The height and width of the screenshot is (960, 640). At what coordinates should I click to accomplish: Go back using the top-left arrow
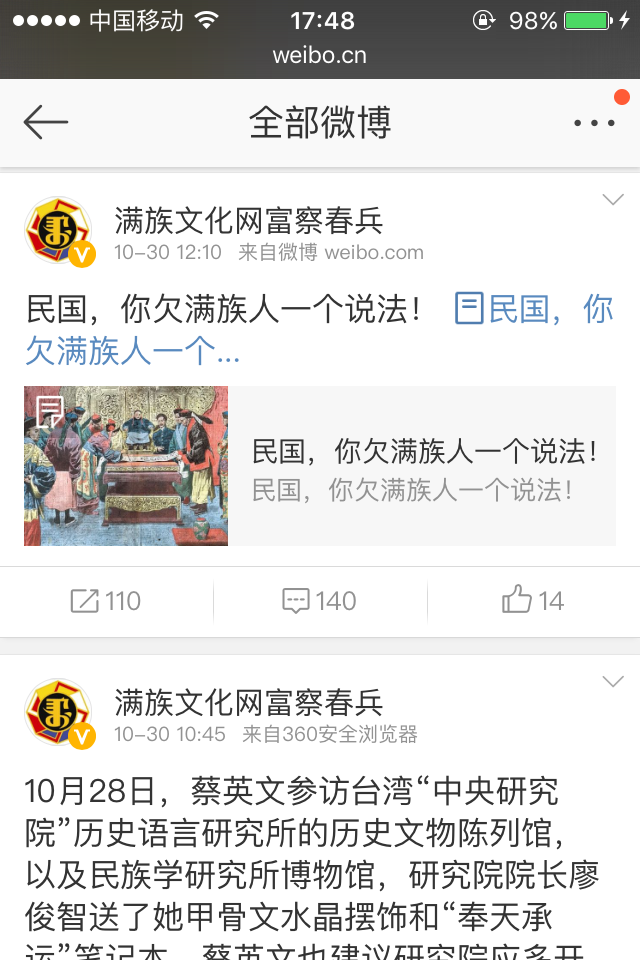pyautogui.click(x=46, y=123)
